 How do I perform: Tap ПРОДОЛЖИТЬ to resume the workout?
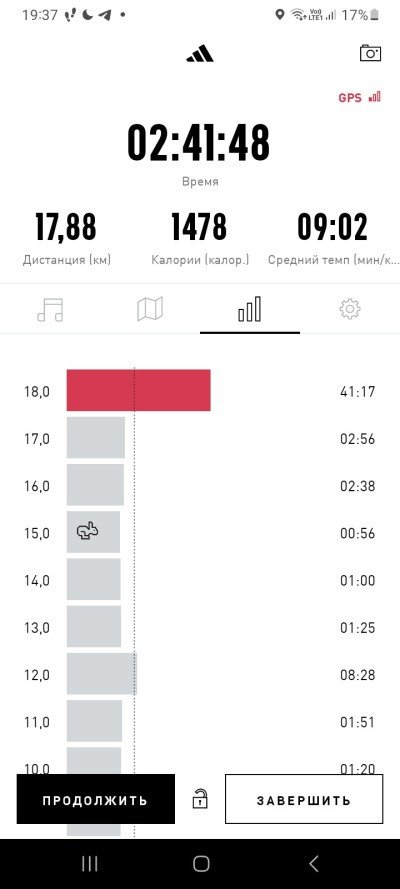95,799
